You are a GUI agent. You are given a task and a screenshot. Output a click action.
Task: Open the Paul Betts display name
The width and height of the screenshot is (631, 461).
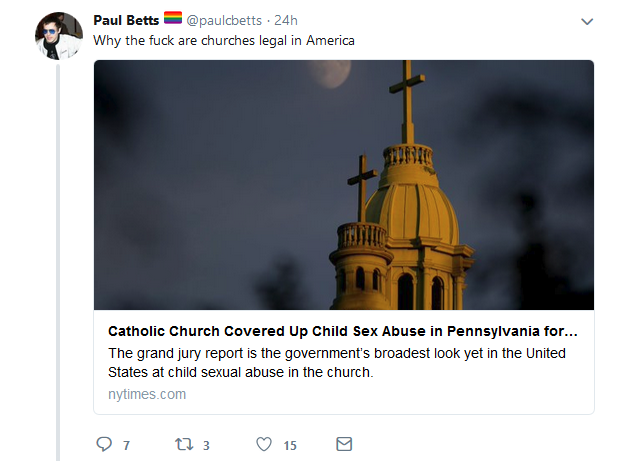(126, 20)
